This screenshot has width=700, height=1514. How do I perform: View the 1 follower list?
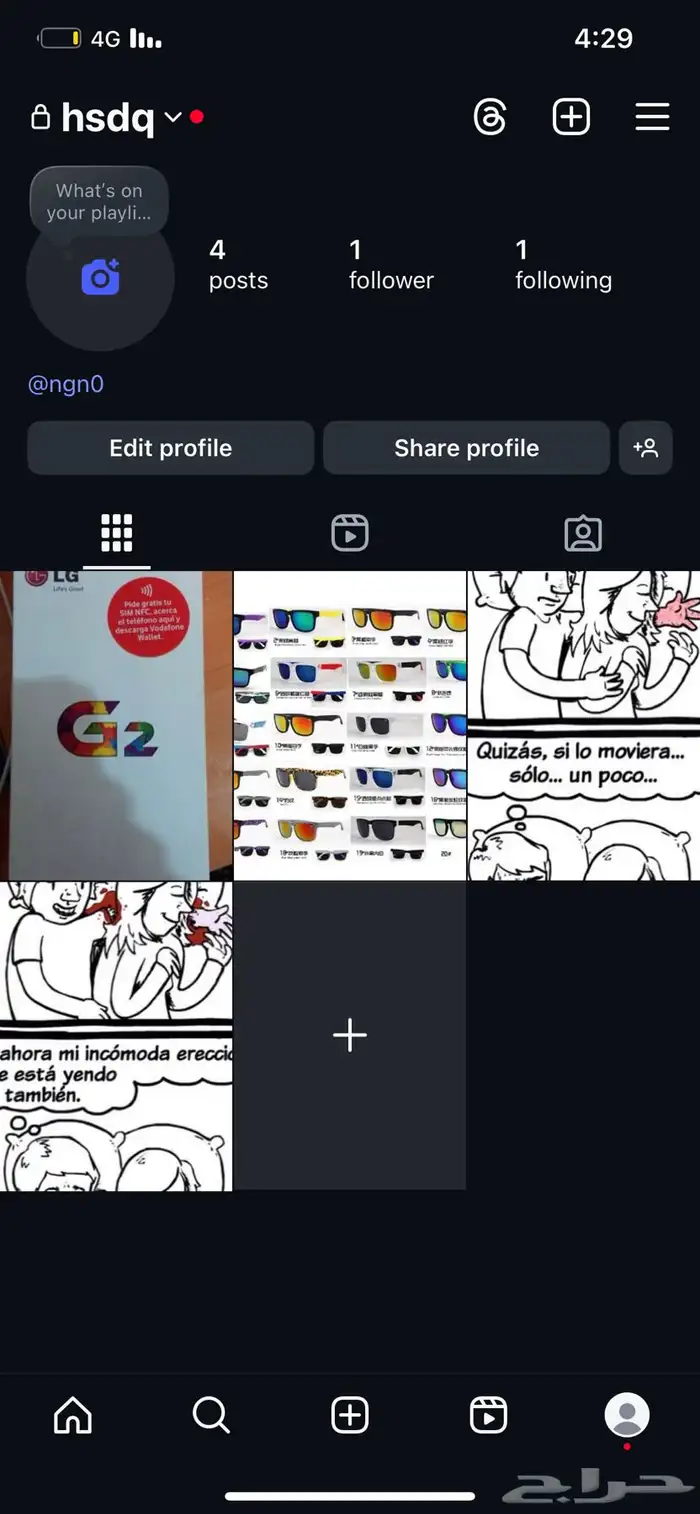click(x=390, y=265)
